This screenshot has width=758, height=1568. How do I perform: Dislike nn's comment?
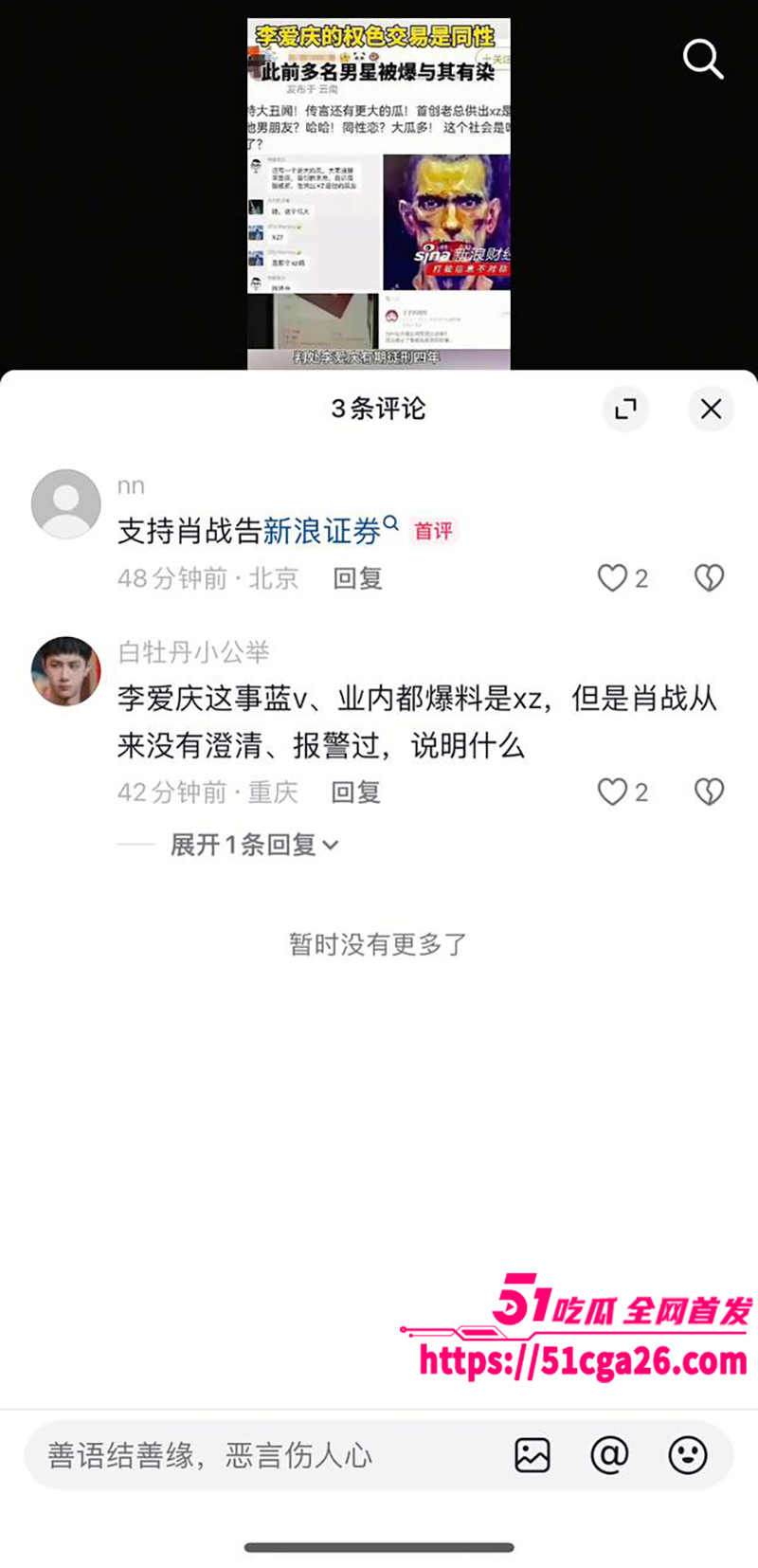[x=709, y=577]
